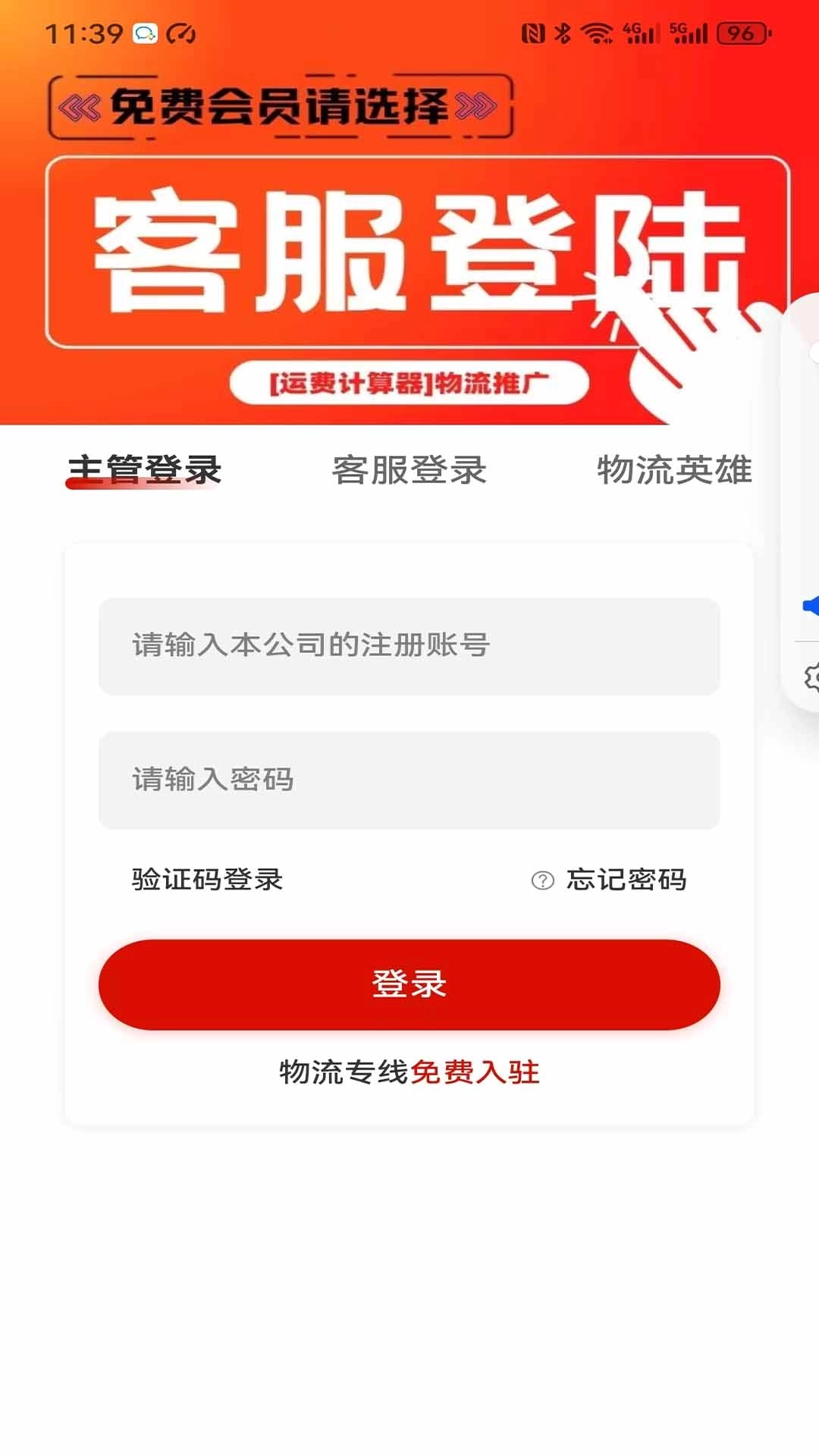The image size is (819, 1456).
Task: Open the 物流英雄 tab
Action: point(674,472)
